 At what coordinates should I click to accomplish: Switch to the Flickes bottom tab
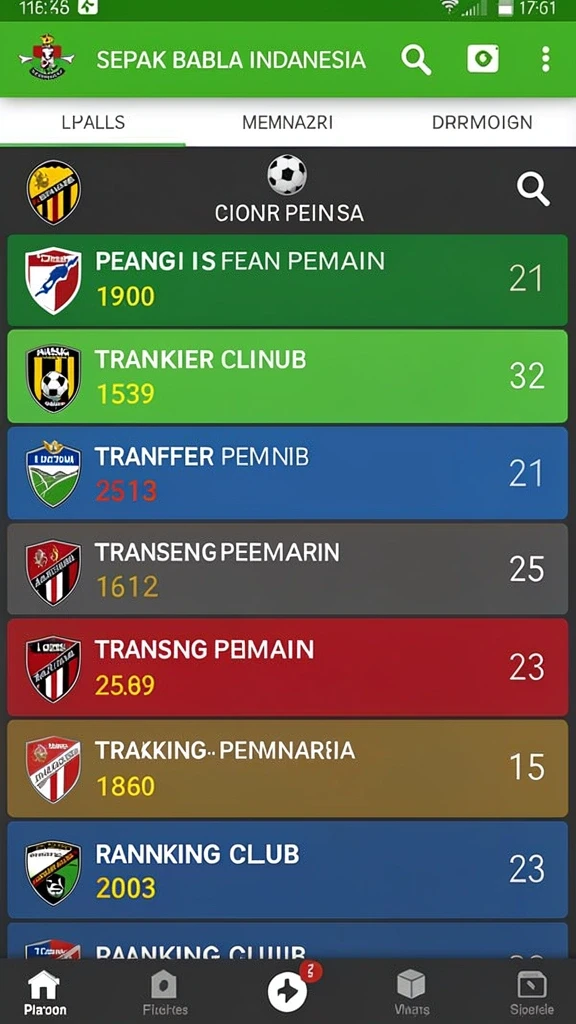(165, 993)
